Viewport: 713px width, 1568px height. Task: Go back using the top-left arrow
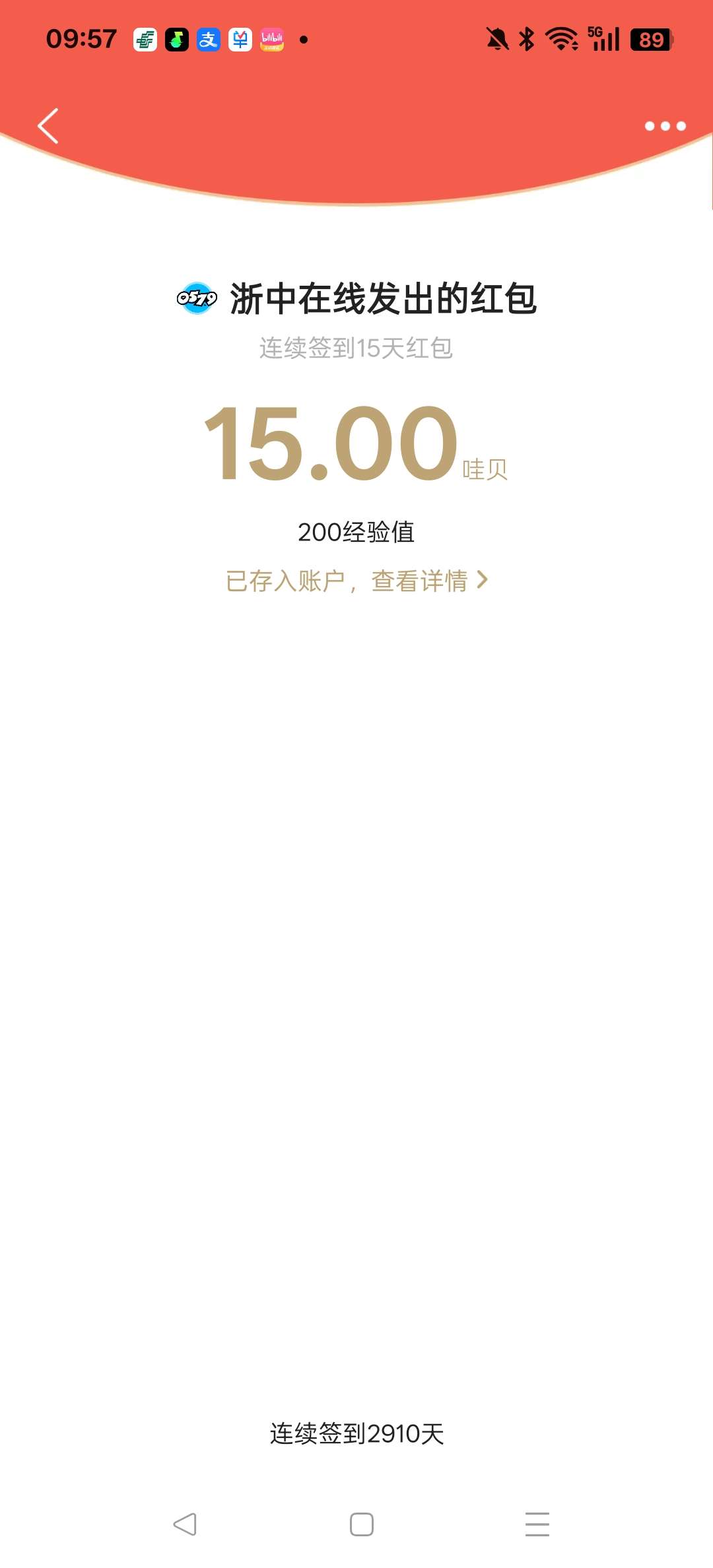[x=48, y=125]
